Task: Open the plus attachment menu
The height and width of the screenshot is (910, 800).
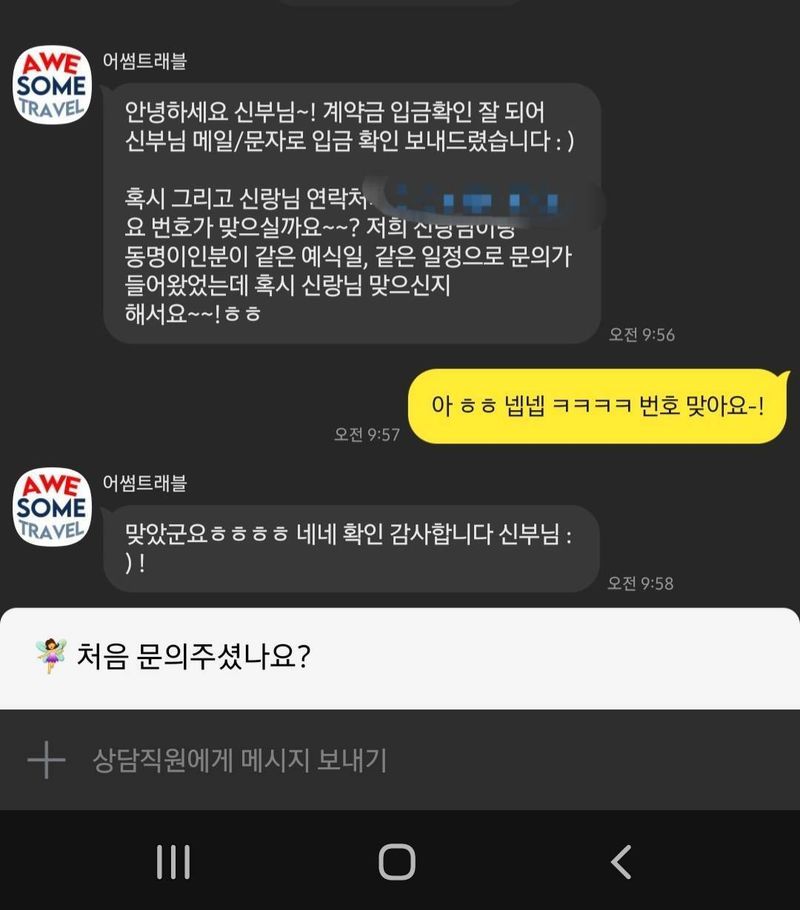Action: pyautogui.click(x=45, y=760)
